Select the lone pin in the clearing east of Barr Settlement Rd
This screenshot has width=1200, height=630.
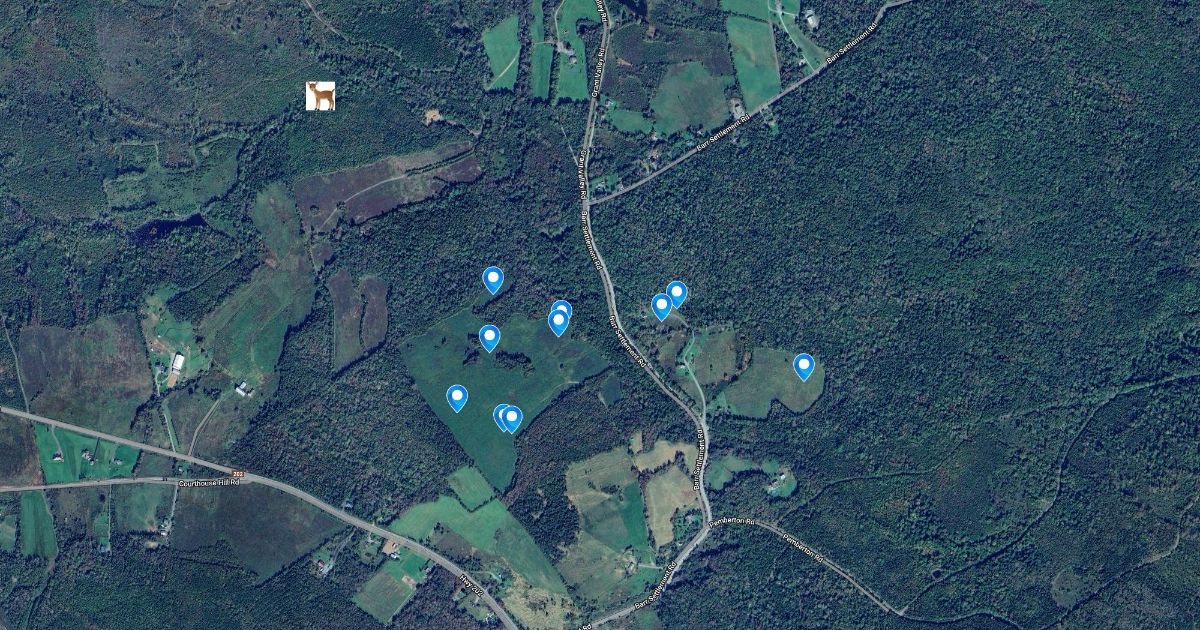[804, 366]
